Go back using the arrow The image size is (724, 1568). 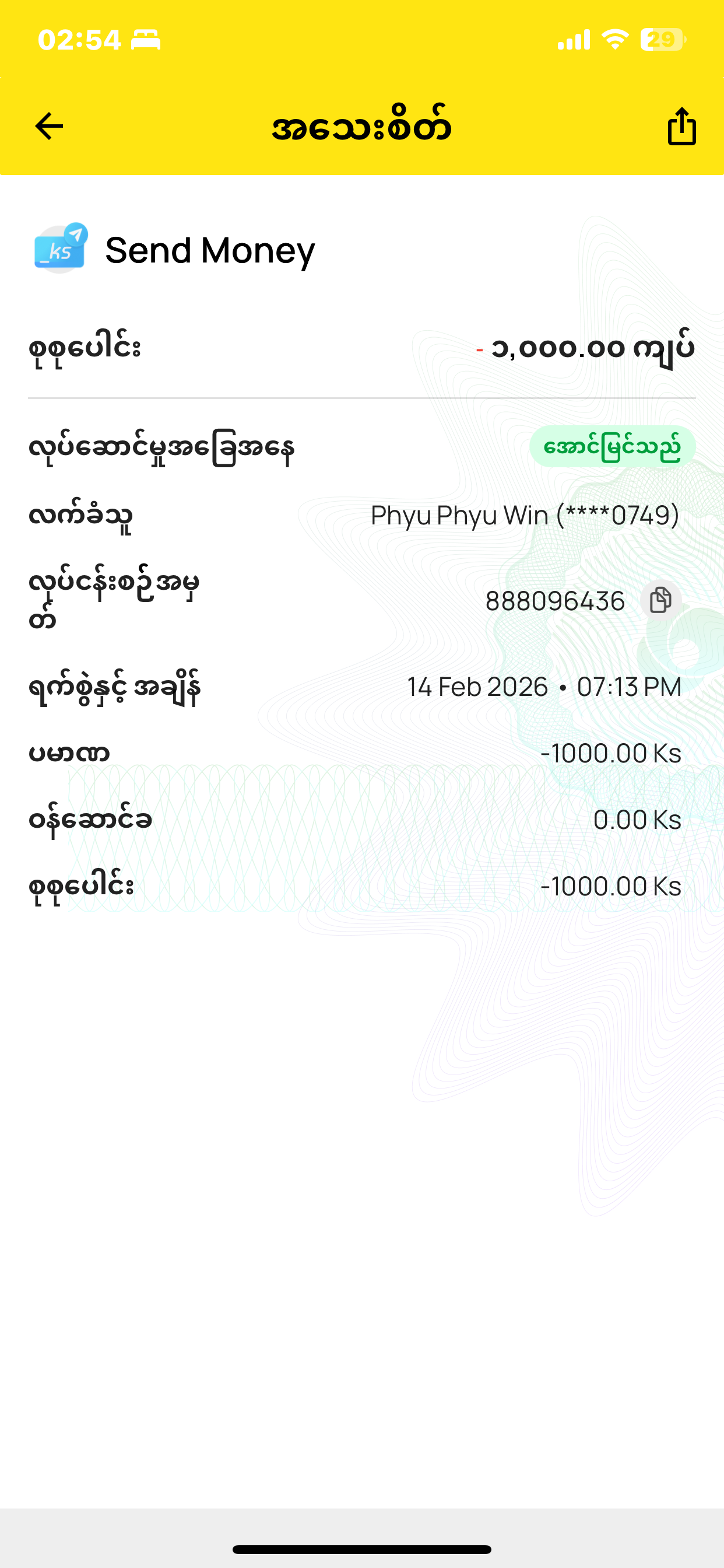[50, 126]
